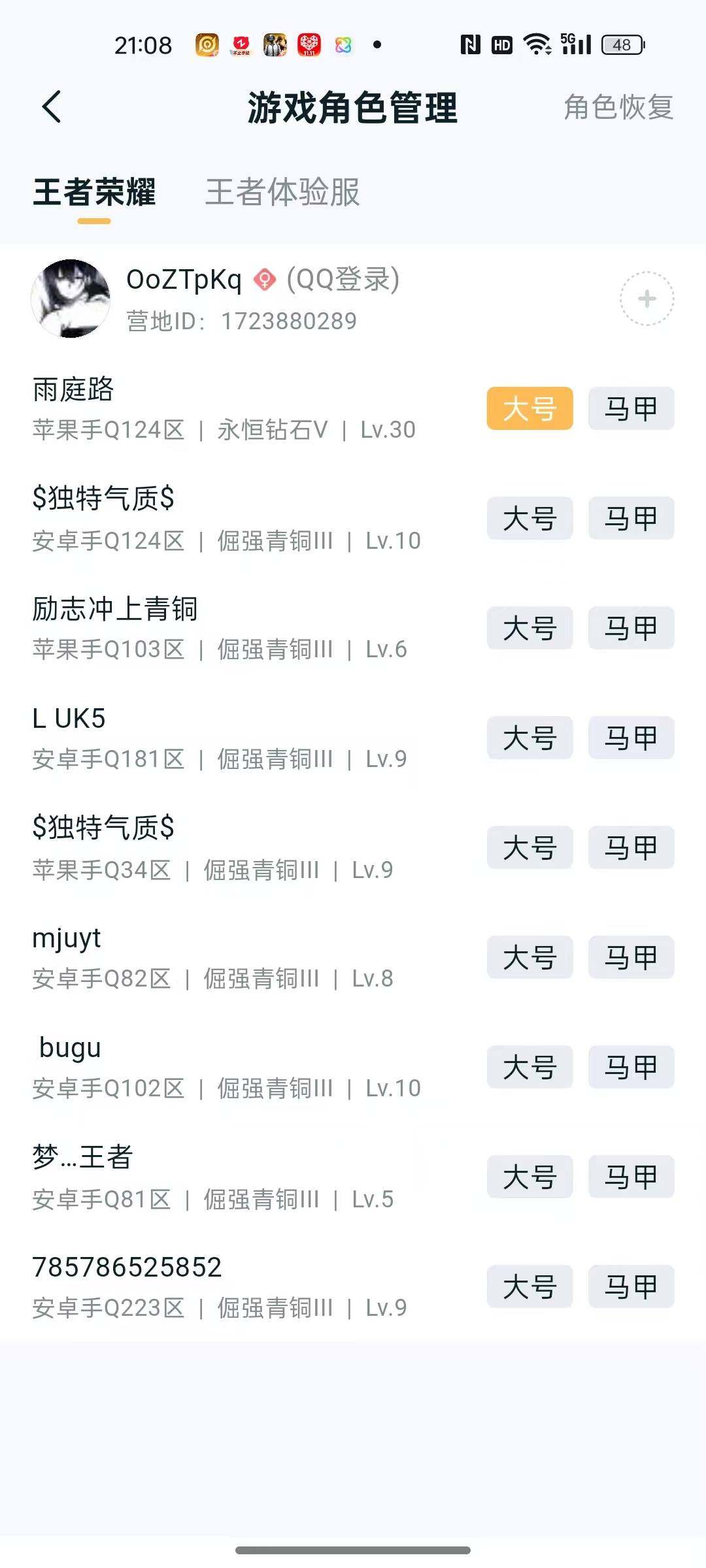Tap 马甲 button for mjuyt
Image resolution: width=706 pixels, height=1568 pixels.
point(630,958)
